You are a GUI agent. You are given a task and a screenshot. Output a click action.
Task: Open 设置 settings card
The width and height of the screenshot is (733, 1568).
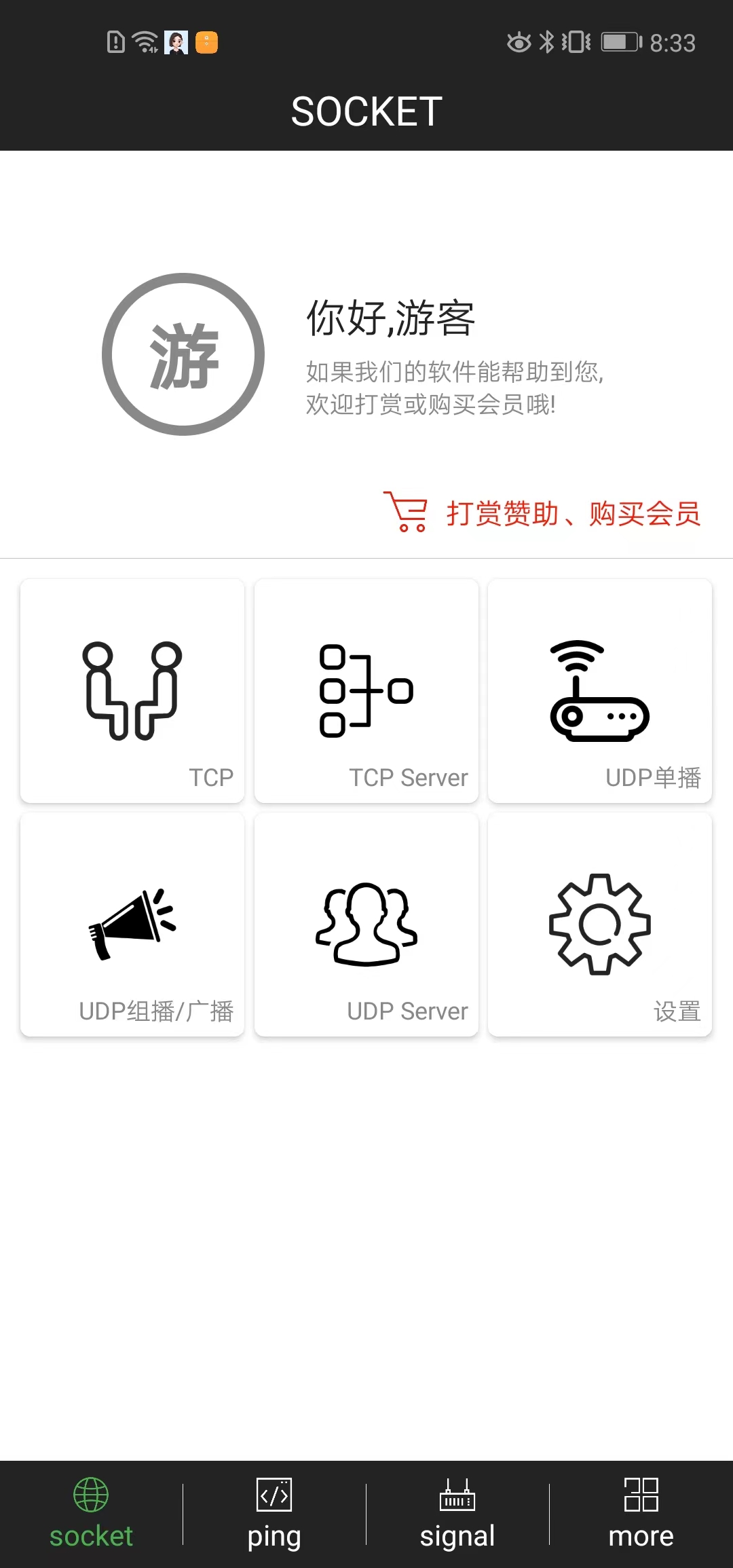click(x=600, y=925)
